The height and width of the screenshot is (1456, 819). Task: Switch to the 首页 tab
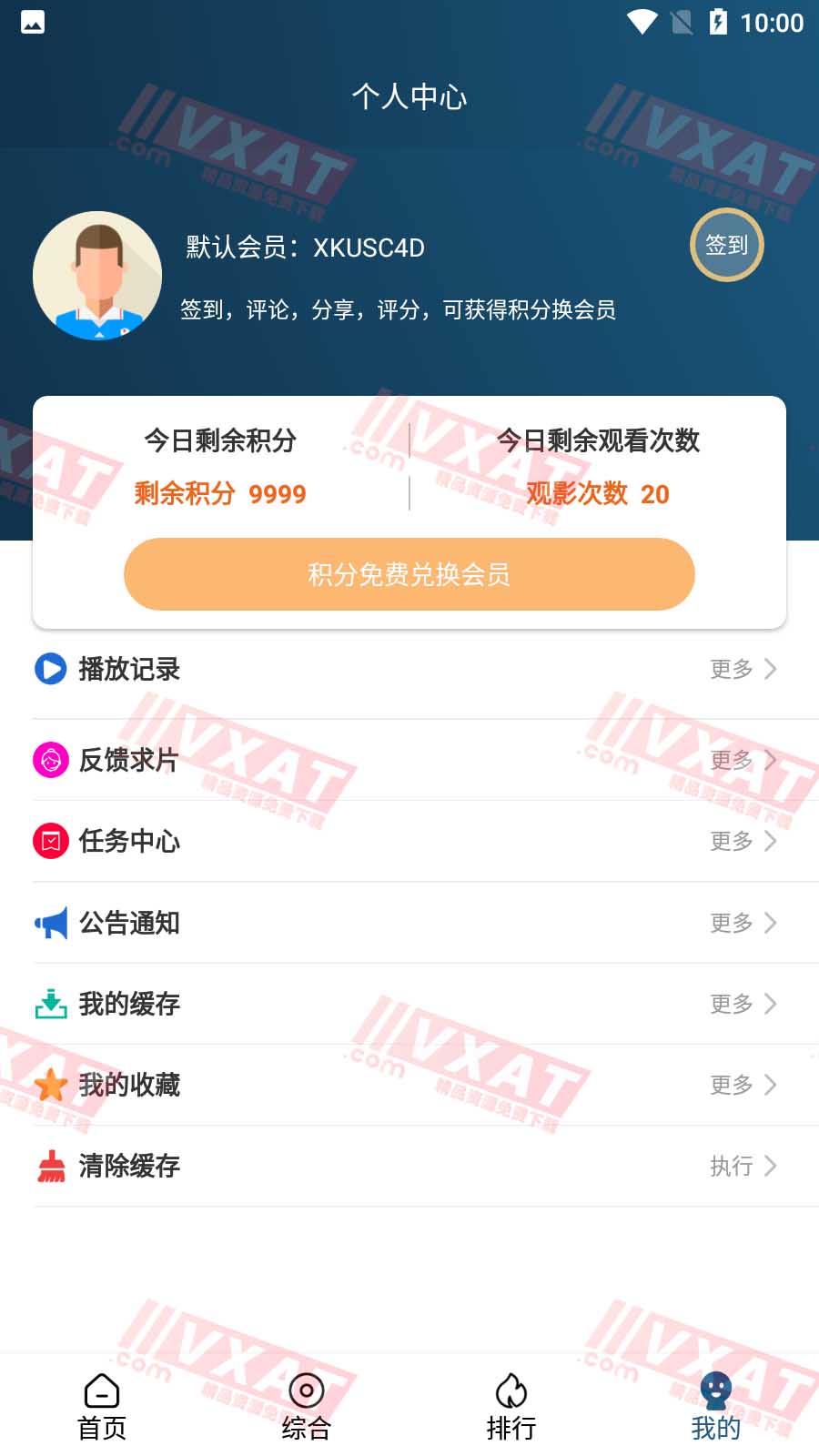pyautogui.click(x=102, y=1407)
